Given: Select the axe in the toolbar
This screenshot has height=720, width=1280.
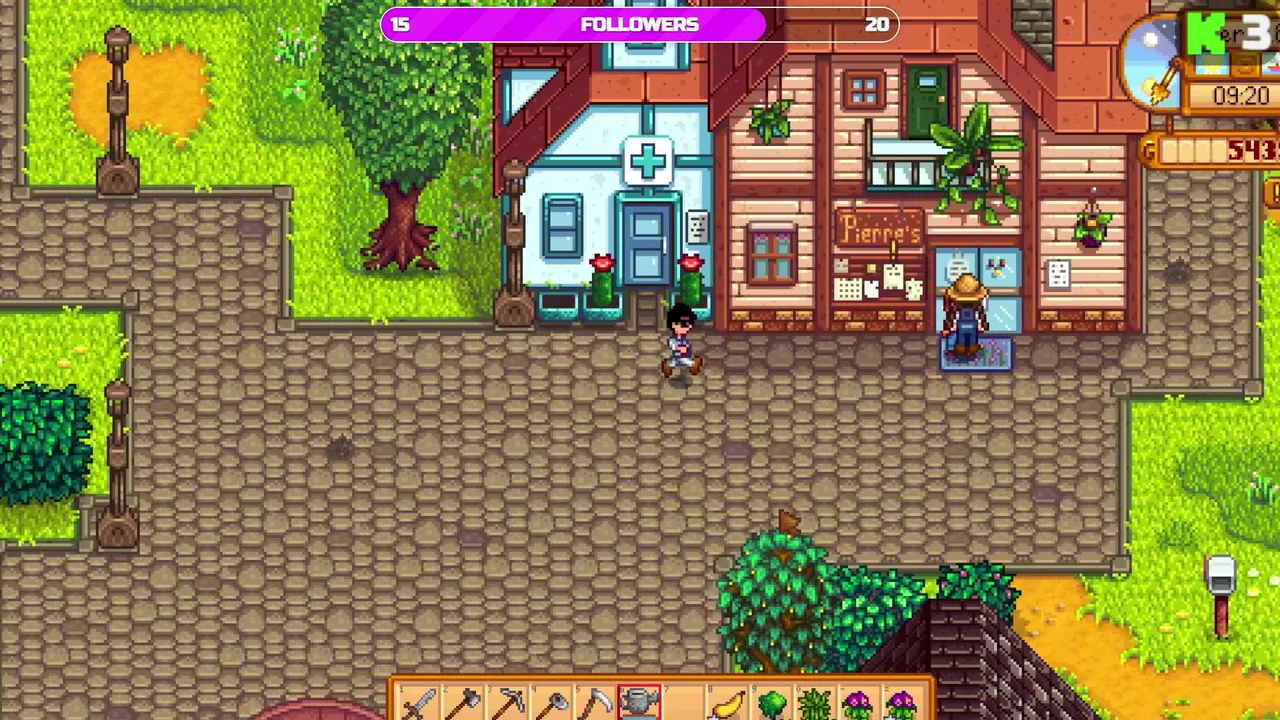Looking at the screenshot, I should 463,704.
